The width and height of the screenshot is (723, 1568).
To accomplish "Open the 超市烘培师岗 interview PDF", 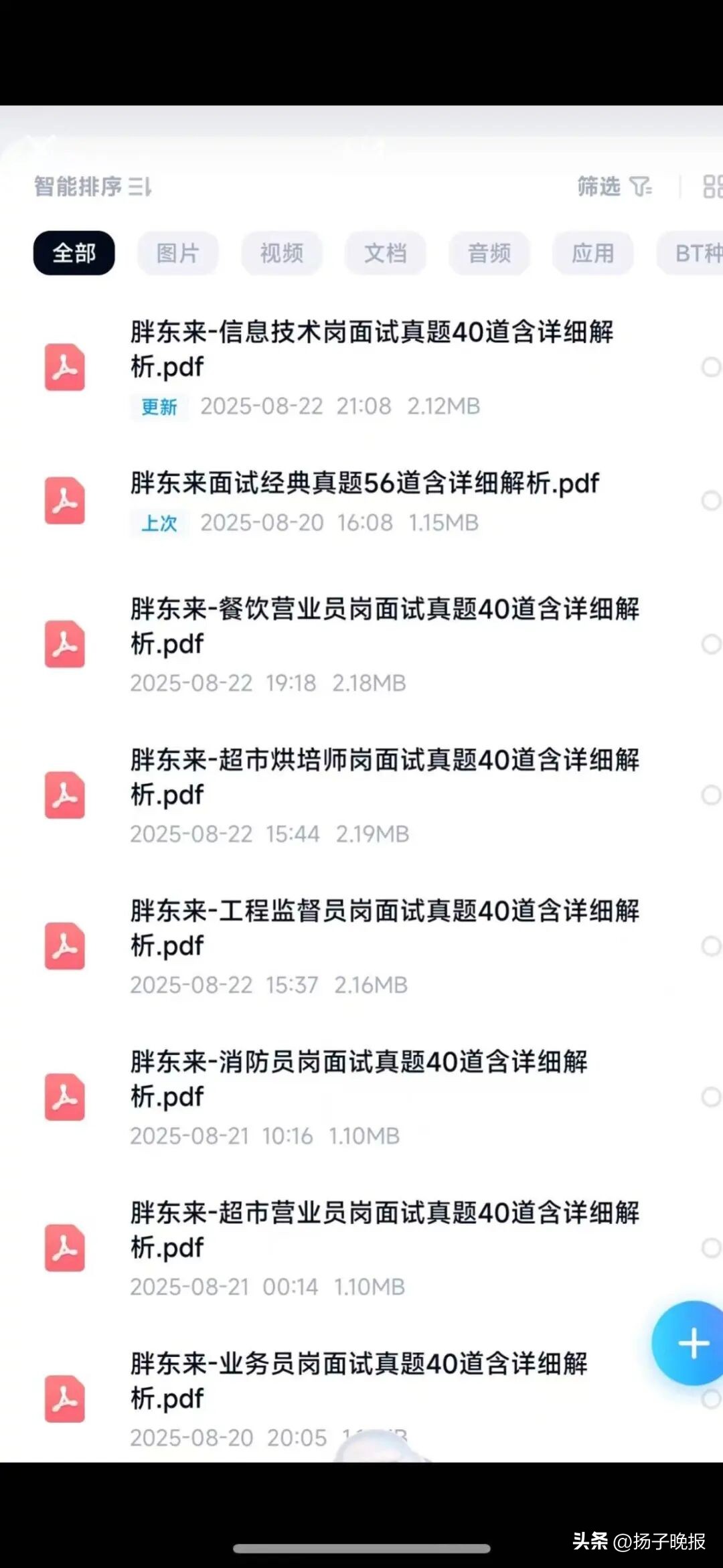I will tap(384, 777).
